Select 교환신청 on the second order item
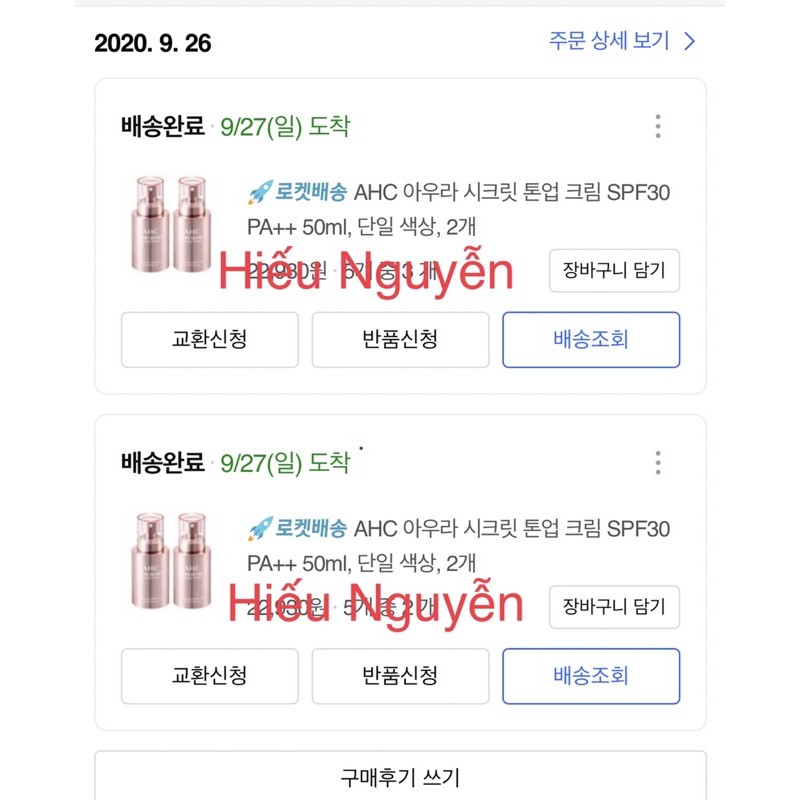Image resolution: width=800 pixels, height=800 pixels. (x=210, y=676)
